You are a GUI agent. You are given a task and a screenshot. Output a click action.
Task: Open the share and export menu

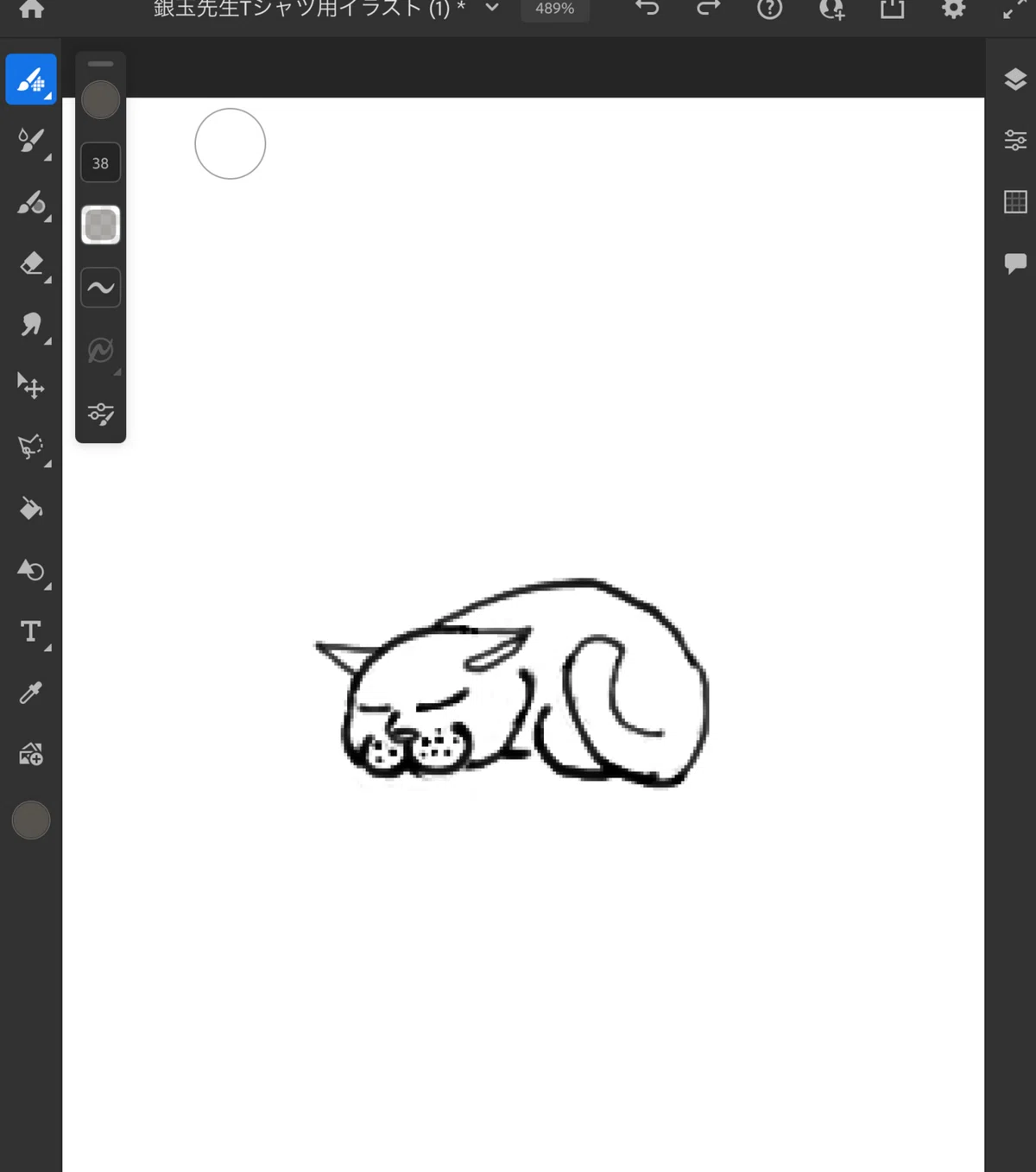point(893,9)
